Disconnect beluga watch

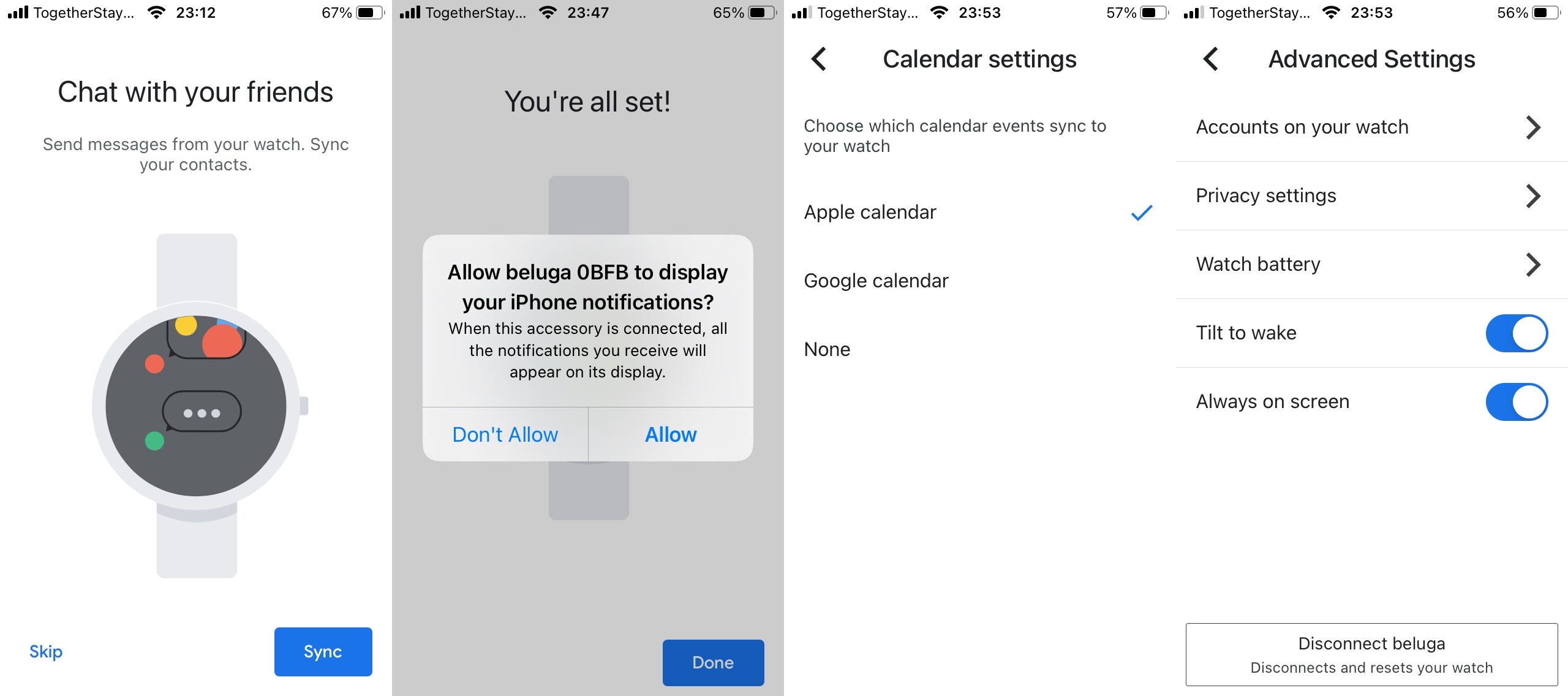(1371, 654)
